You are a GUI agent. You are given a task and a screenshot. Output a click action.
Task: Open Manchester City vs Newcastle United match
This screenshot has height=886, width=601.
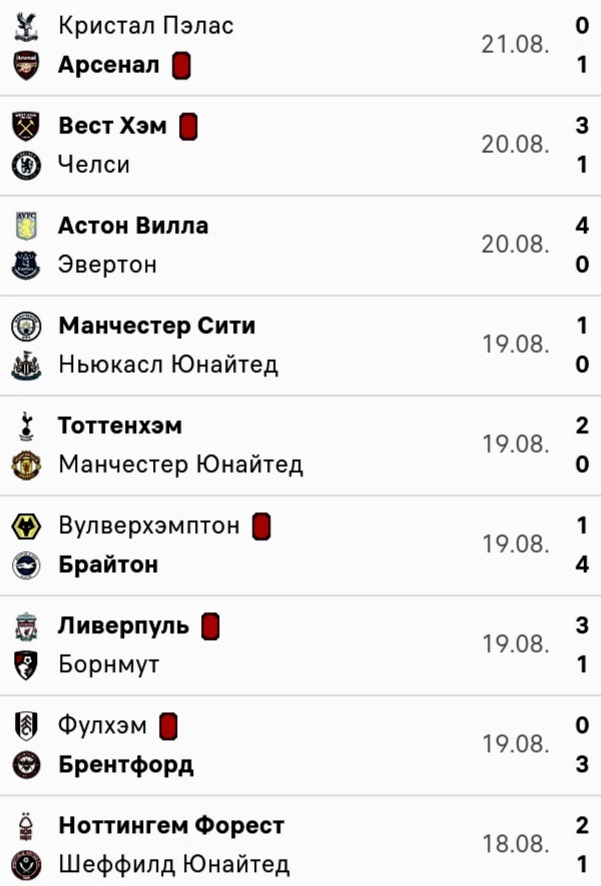tap(300, 345)
